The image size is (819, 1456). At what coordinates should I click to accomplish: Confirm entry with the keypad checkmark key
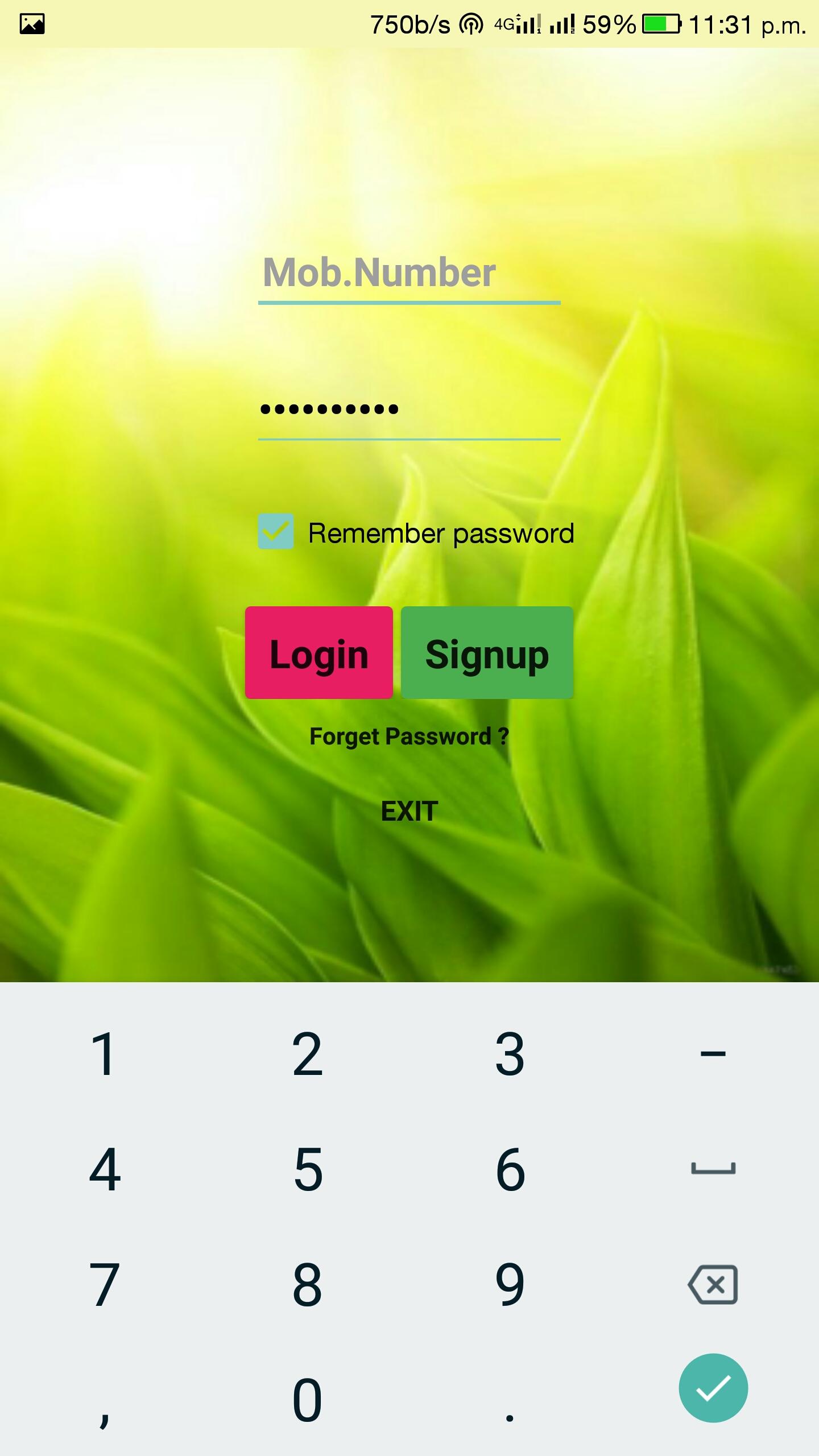pyautogui.click(x=713, y=1388)
